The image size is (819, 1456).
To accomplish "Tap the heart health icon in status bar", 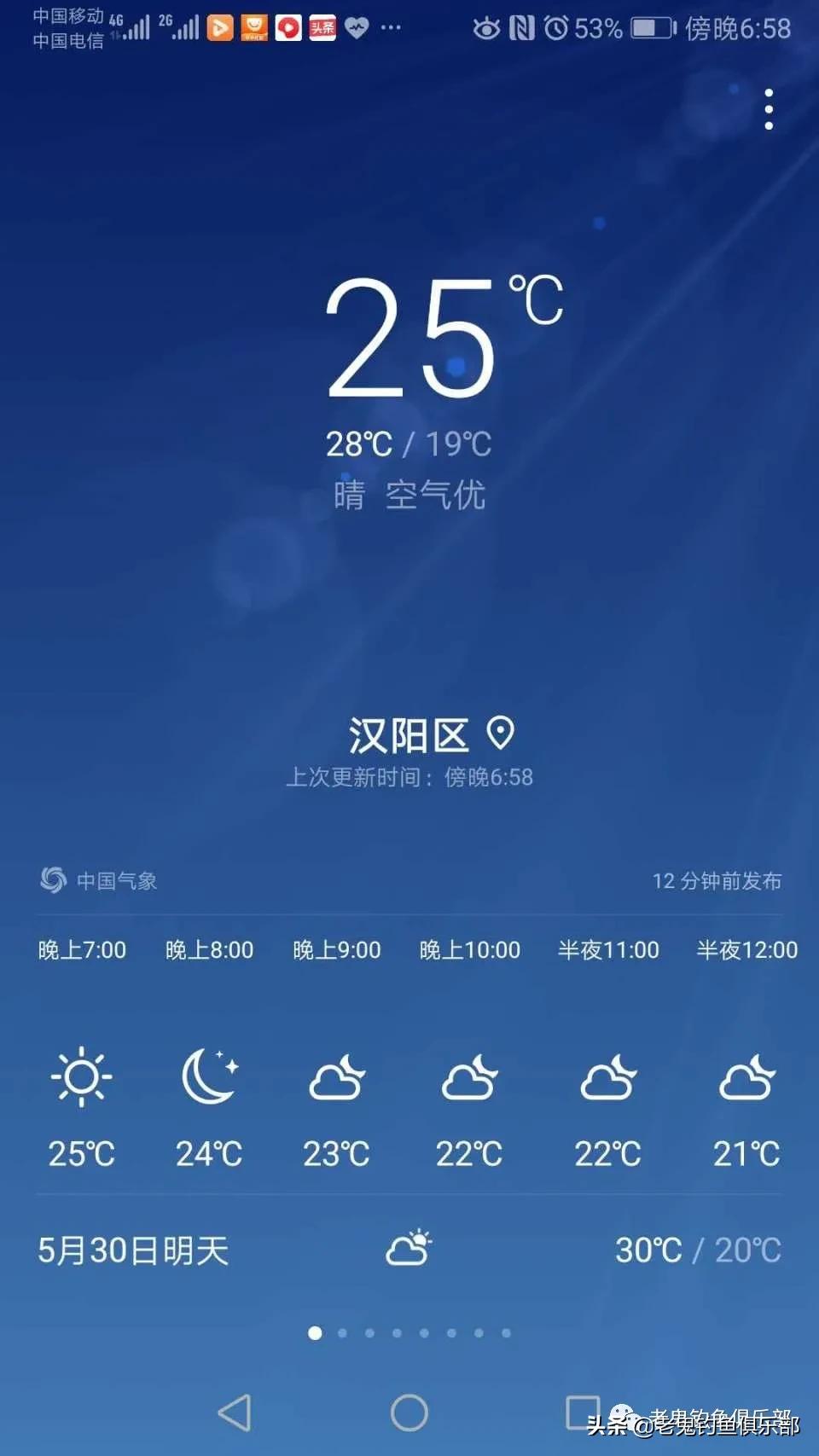I will (x=355, y=27).
